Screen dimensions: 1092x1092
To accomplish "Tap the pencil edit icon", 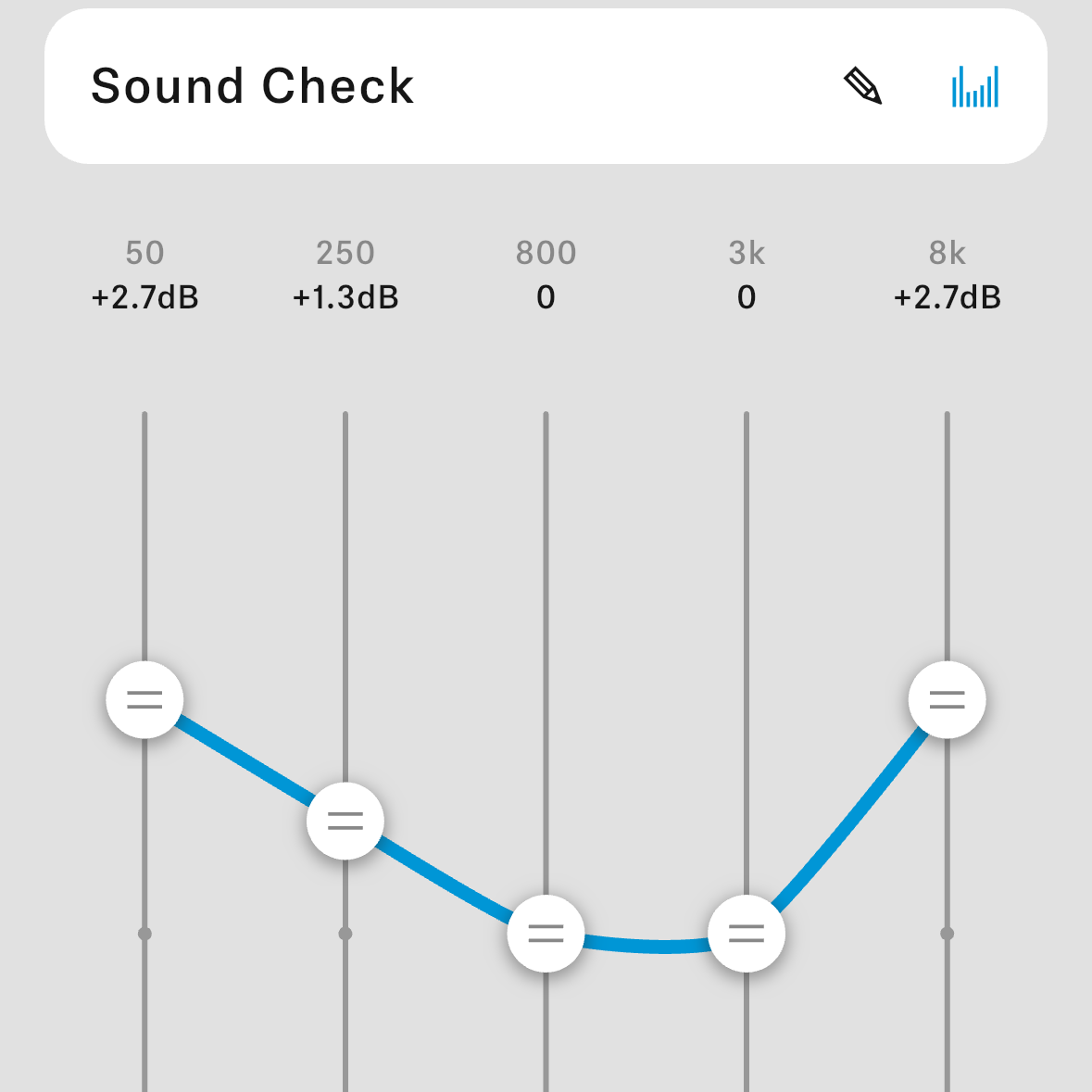I will click(x=862, y=86).
